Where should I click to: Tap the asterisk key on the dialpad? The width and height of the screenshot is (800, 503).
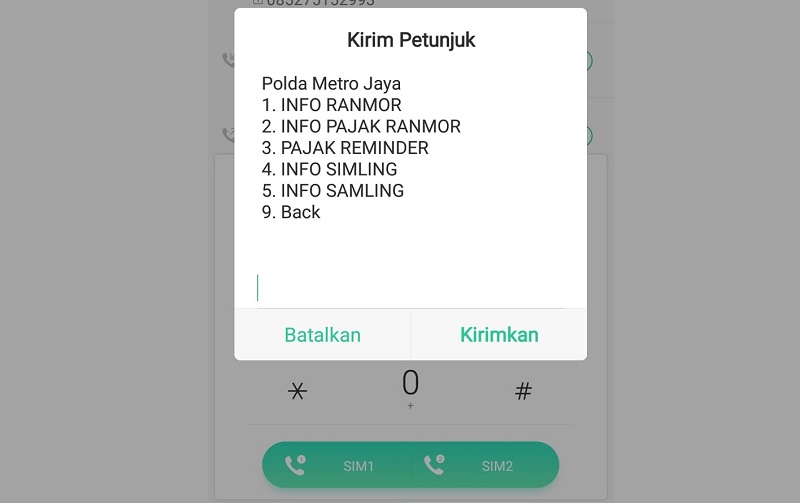pyautogui.click(x=298, y=392)
